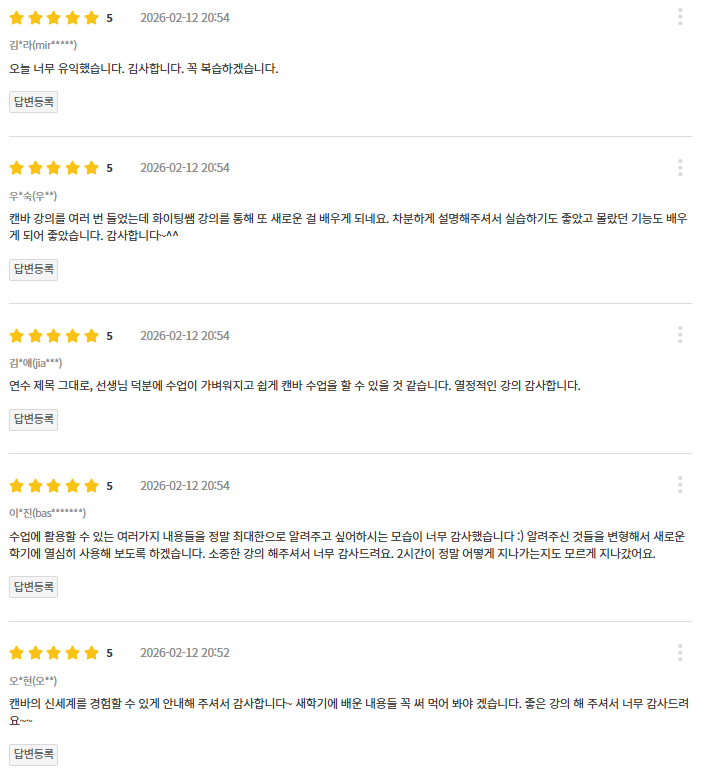Open overflow menu on 김*라's review

pos(680,17)
